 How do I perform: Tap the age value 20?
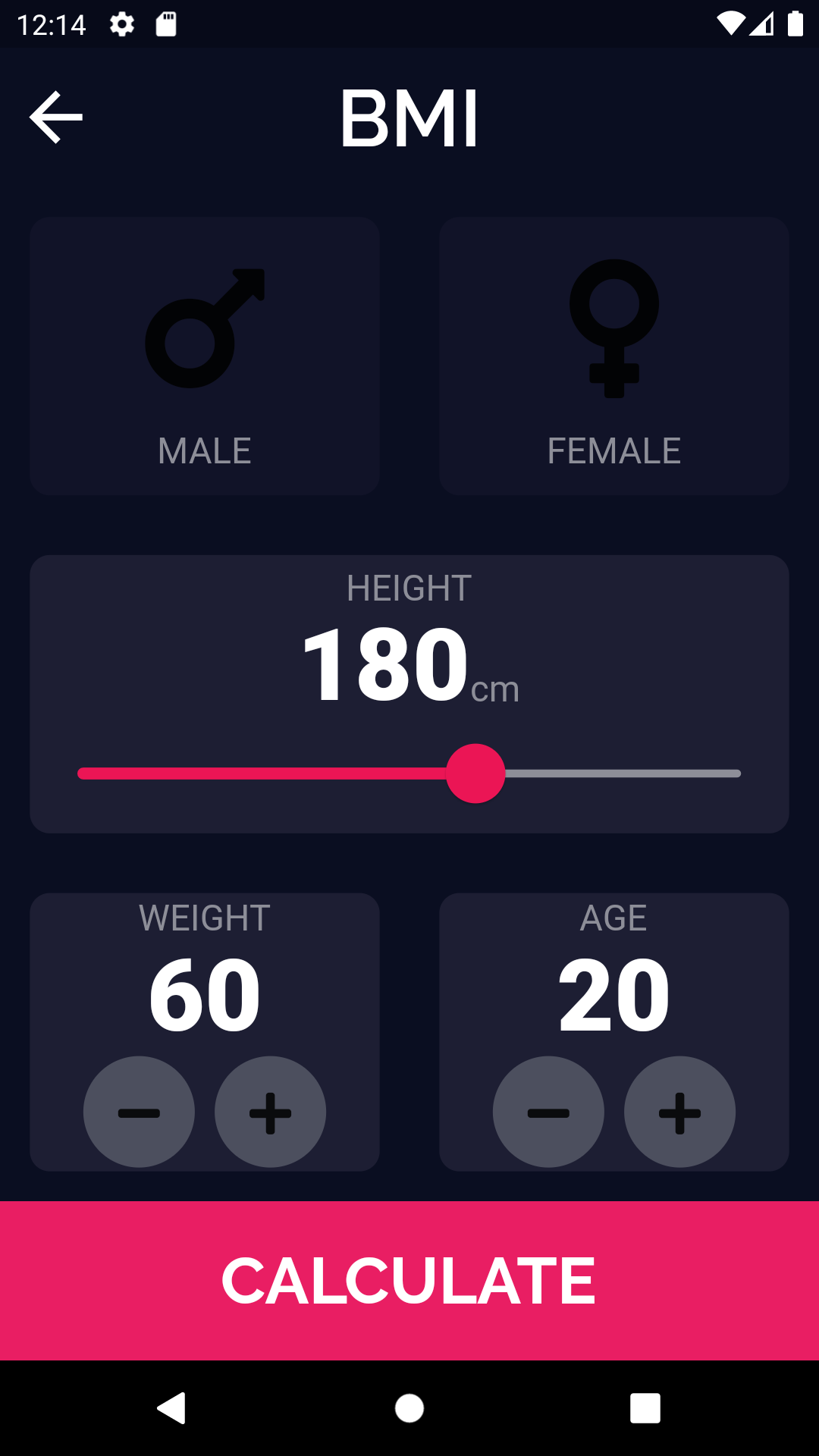[614, 993]
